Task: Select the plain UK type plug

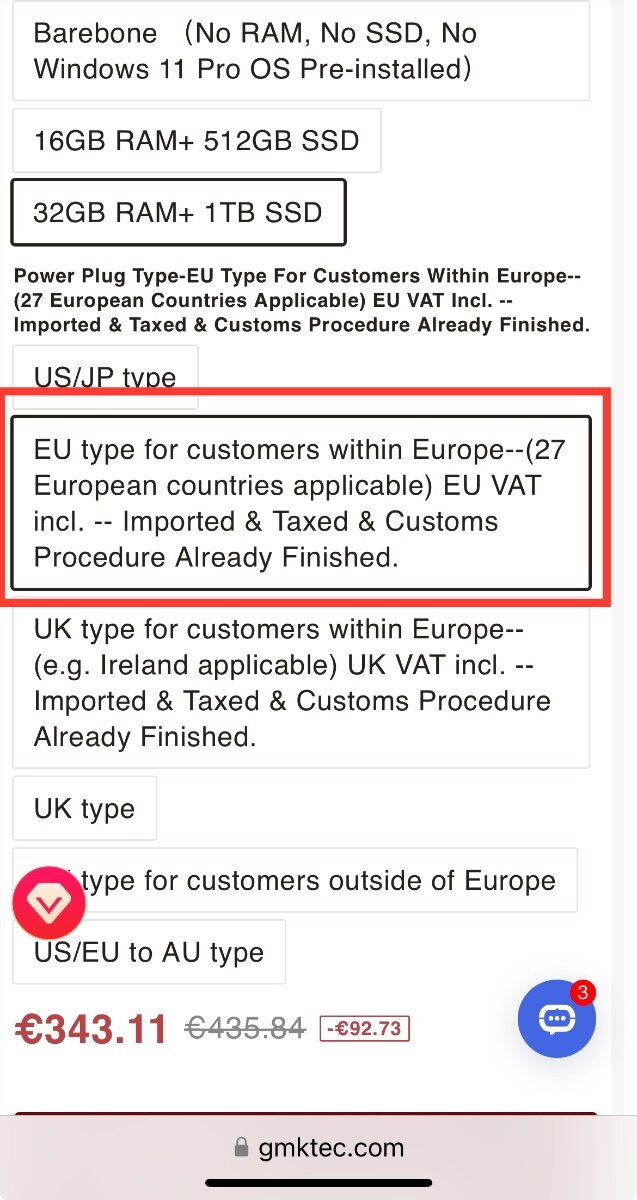Action: (x=84, y=808)
